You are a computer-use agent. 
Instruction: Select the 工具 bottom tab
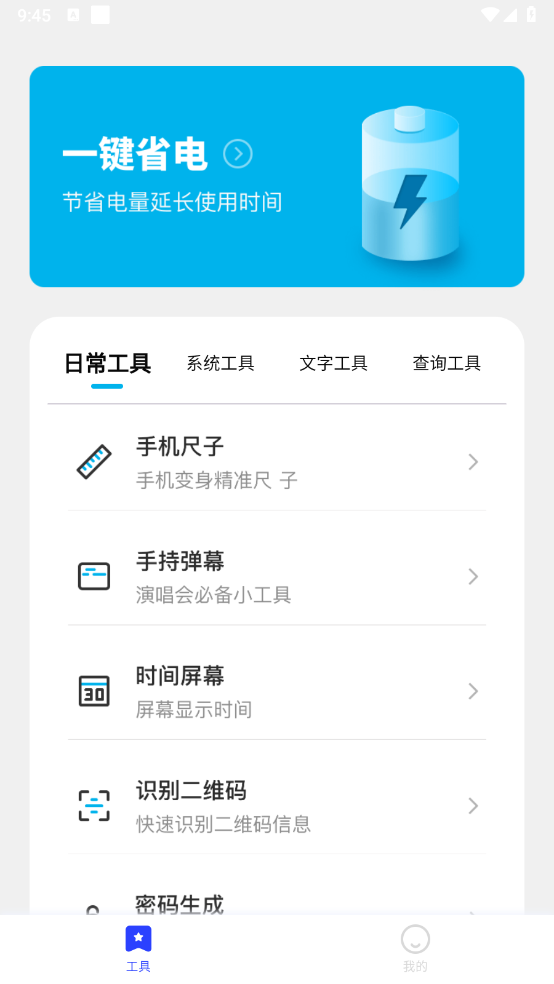(139, 948)
